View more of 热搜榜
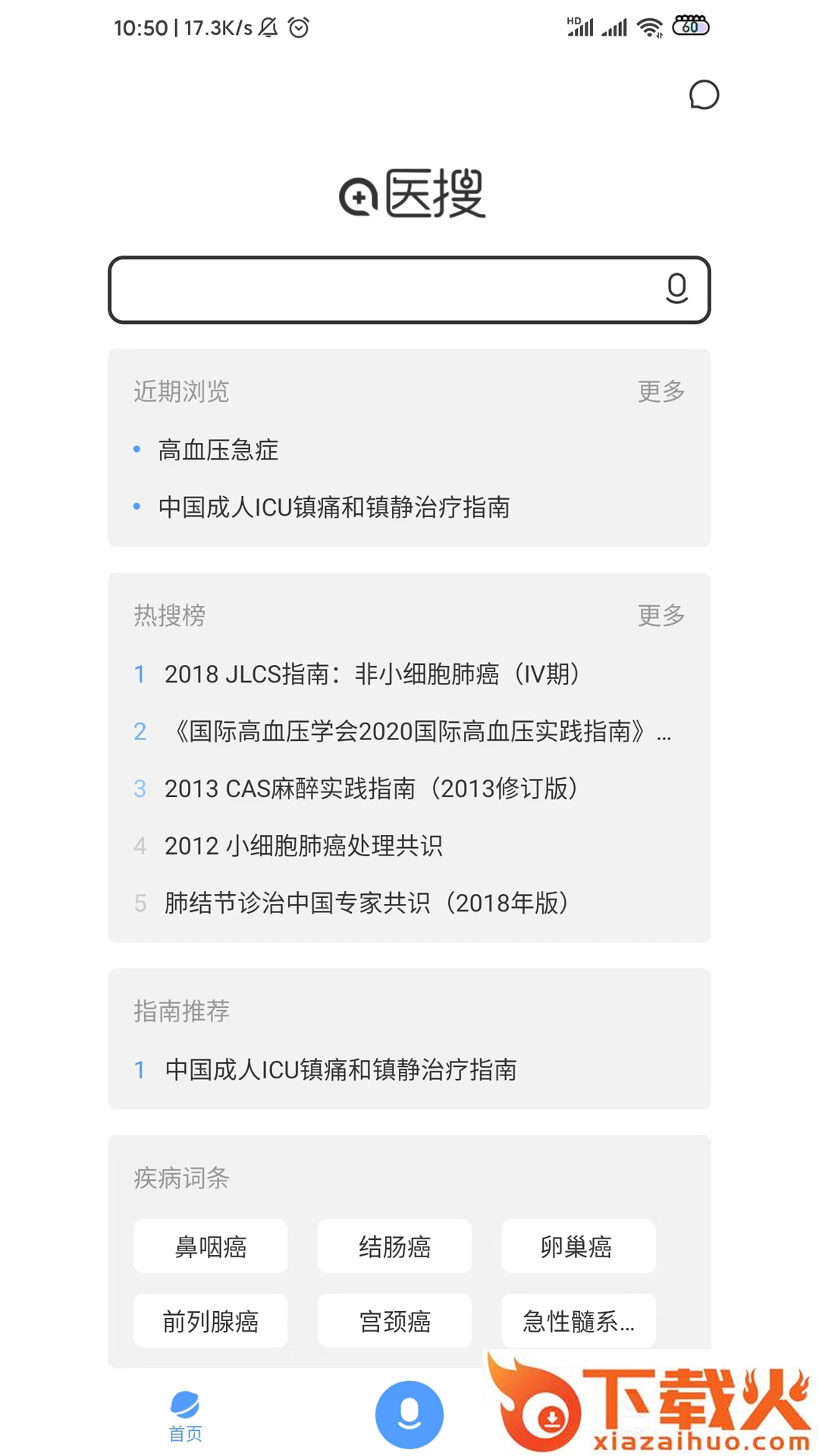Viewport: 819px width, 1456px height. pos(661,615)
